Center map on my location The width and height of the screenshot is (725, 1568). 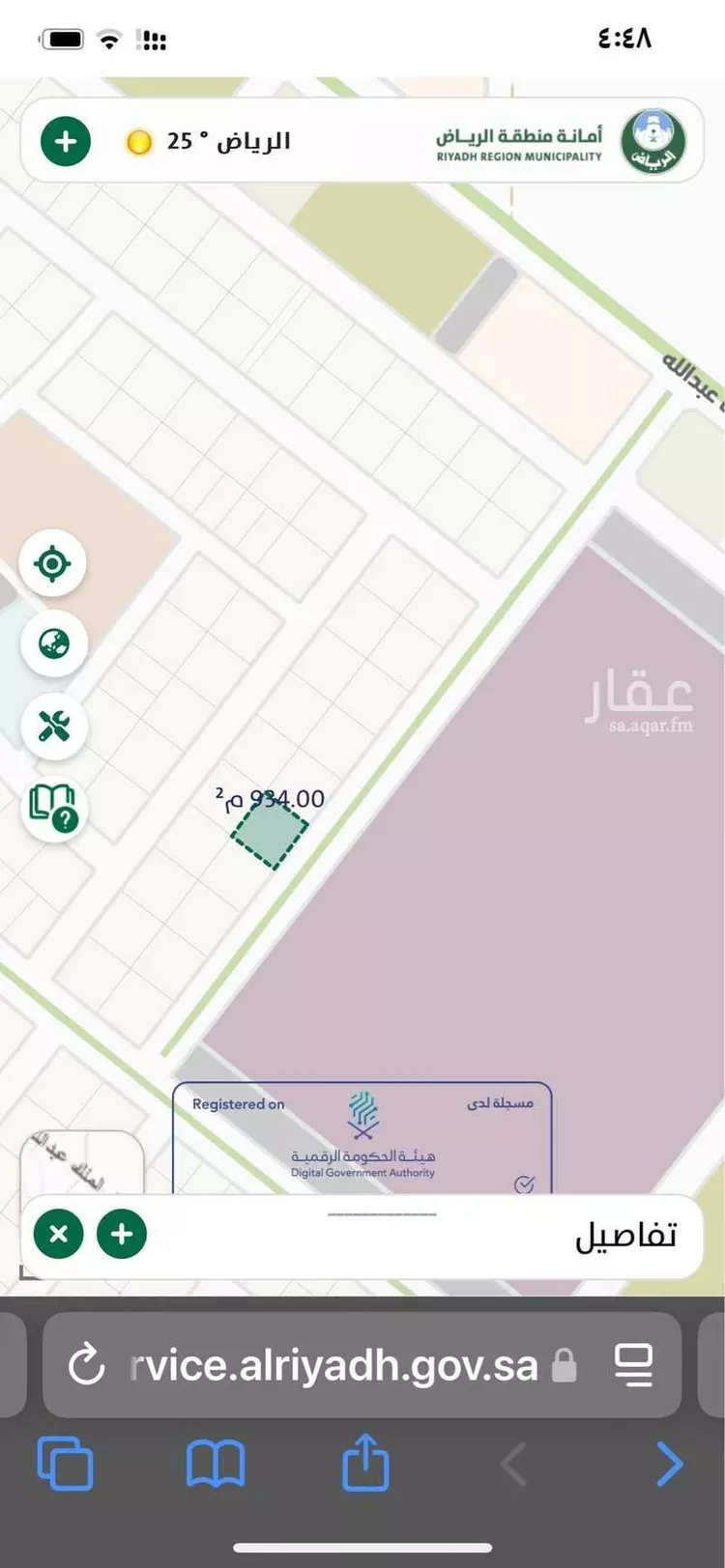coord(53,563)
